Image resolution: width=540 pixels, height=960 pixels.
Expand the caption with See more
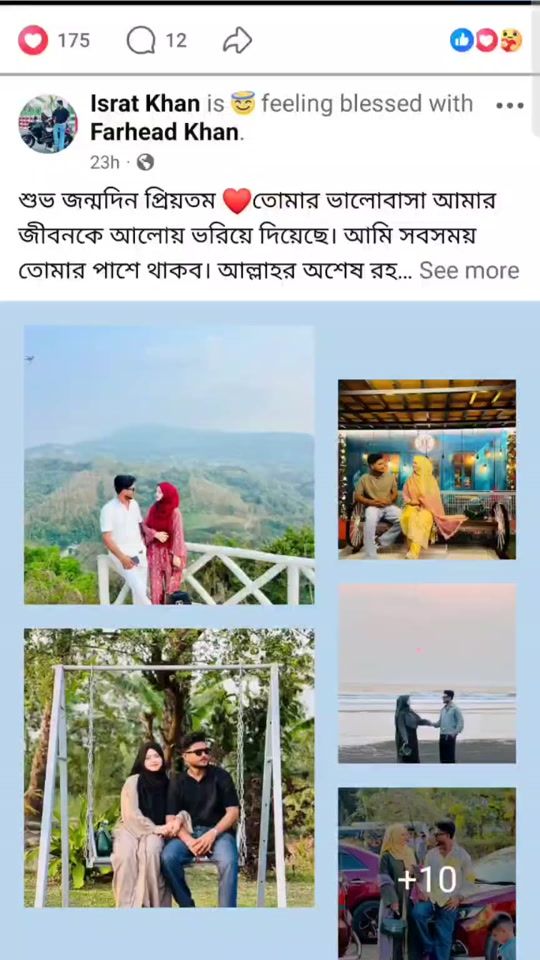(x=469, y=270)
